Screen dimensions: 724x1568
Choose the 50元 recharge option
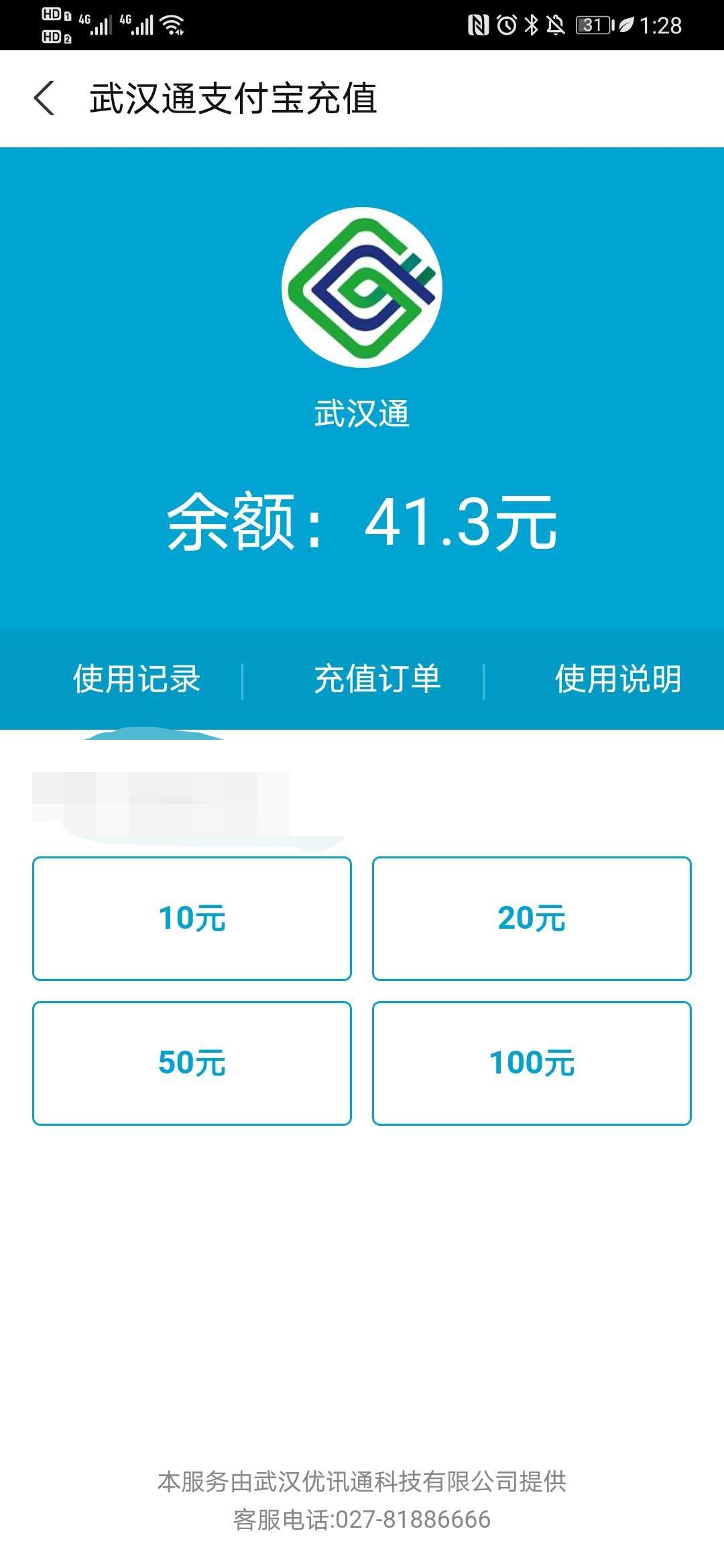(x=191, y=1064)
